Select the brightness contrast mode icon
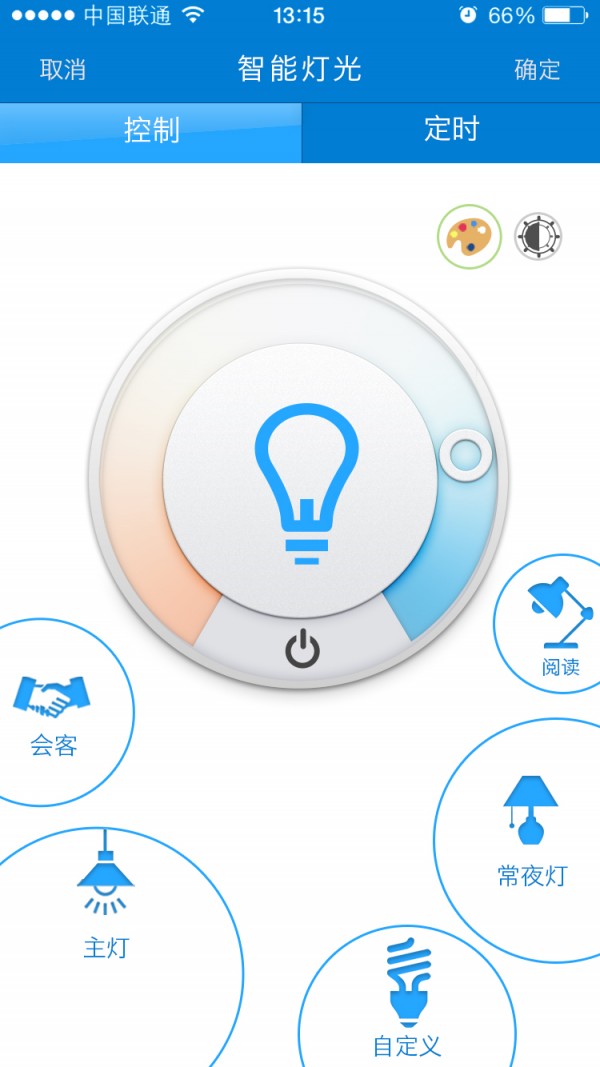This screenshot has width=600, height=1067. (x=538, y=237)
